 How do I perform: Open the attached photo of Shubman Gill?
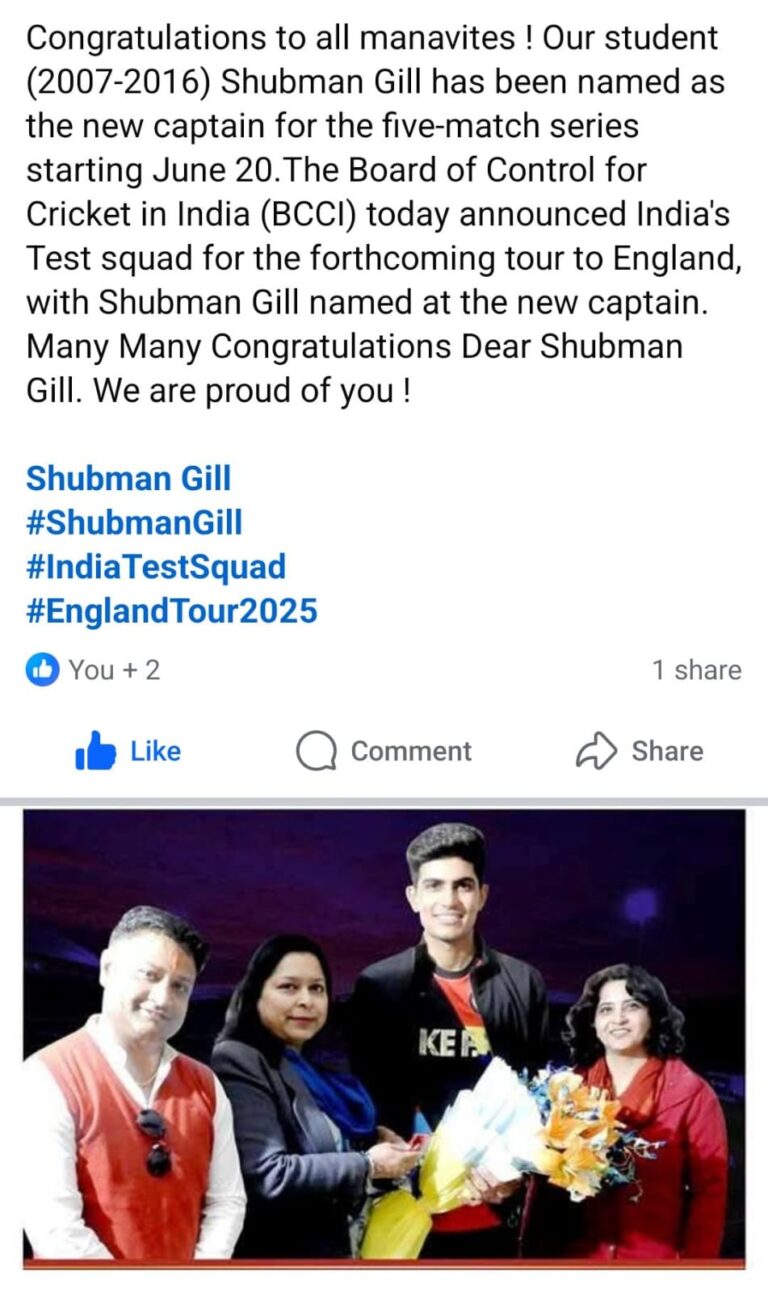384,1040
